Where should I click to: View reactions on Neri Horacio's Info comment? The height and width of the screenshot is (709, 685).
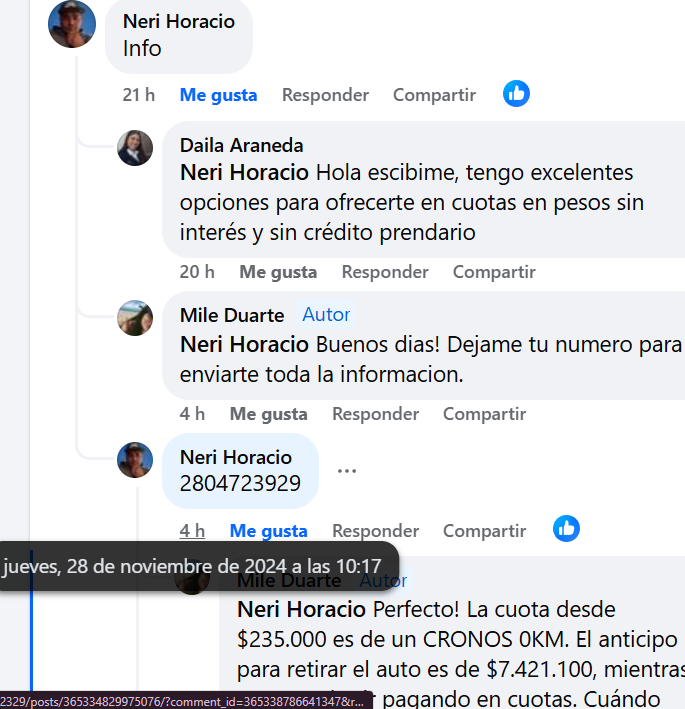[x=516, y=94]
